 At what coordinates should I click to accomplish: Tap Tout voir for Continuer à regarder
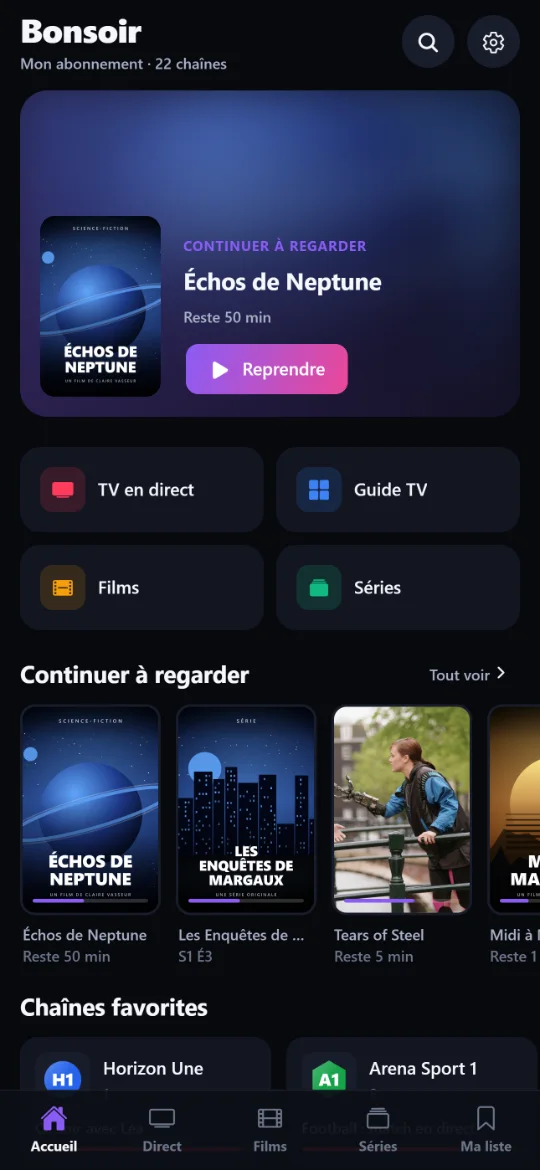point(468,675)
